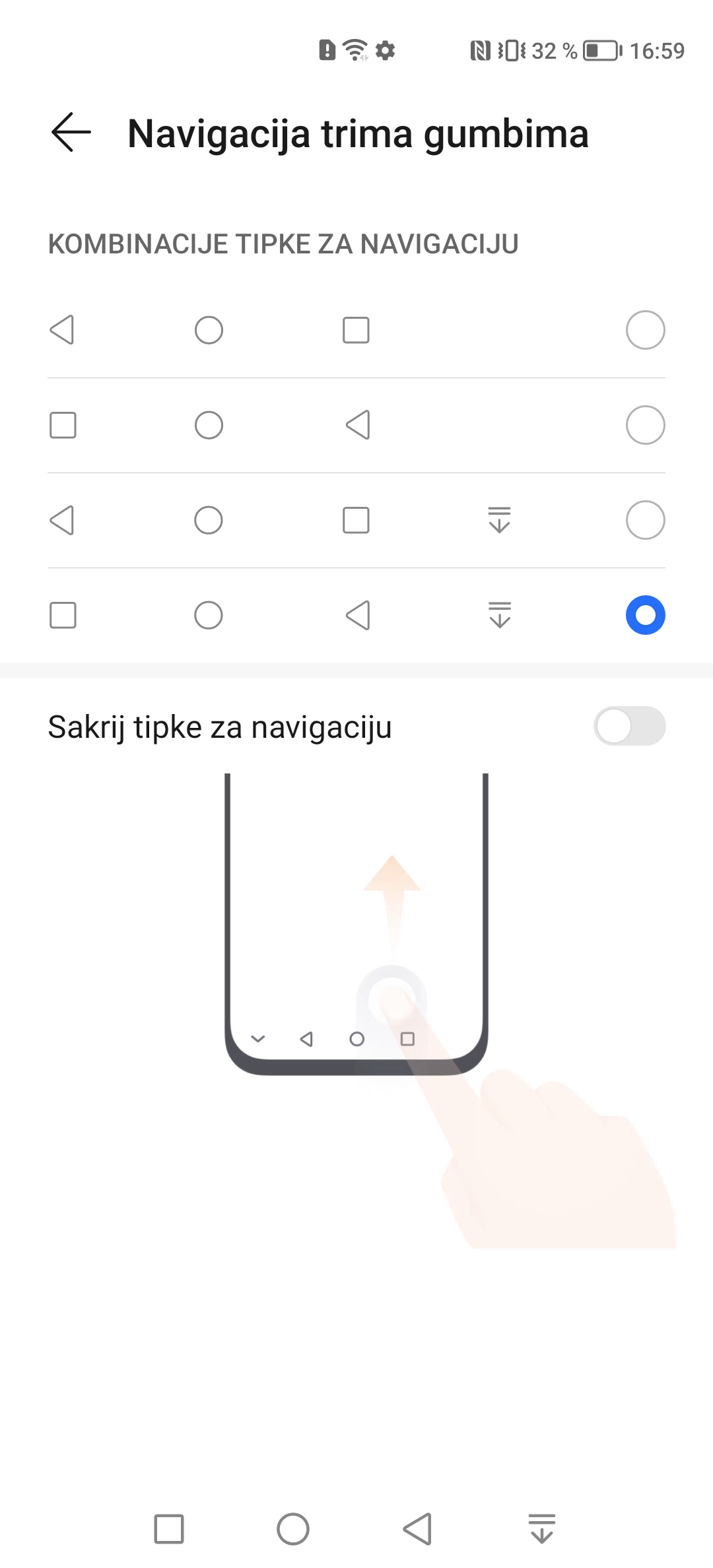Open the notification panel from navigation bar
The image size is (713, 1568).
click(x=542, y=1529)
